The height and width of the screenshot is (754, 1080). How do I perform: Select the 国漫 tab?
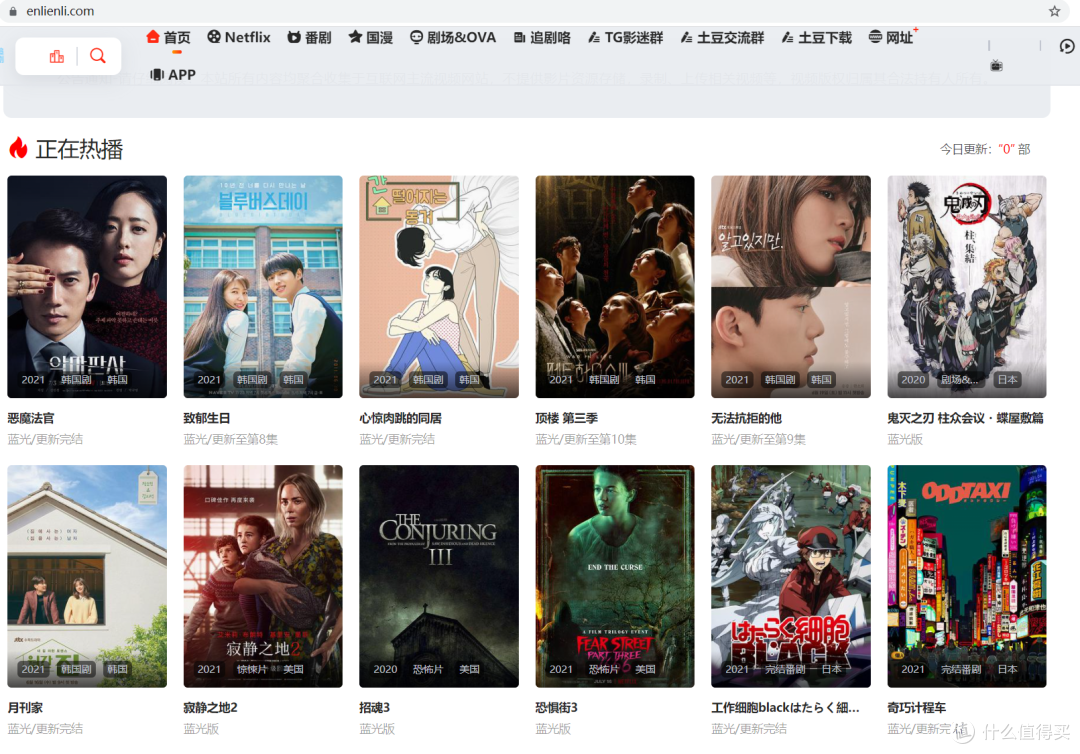pos(370,37)
